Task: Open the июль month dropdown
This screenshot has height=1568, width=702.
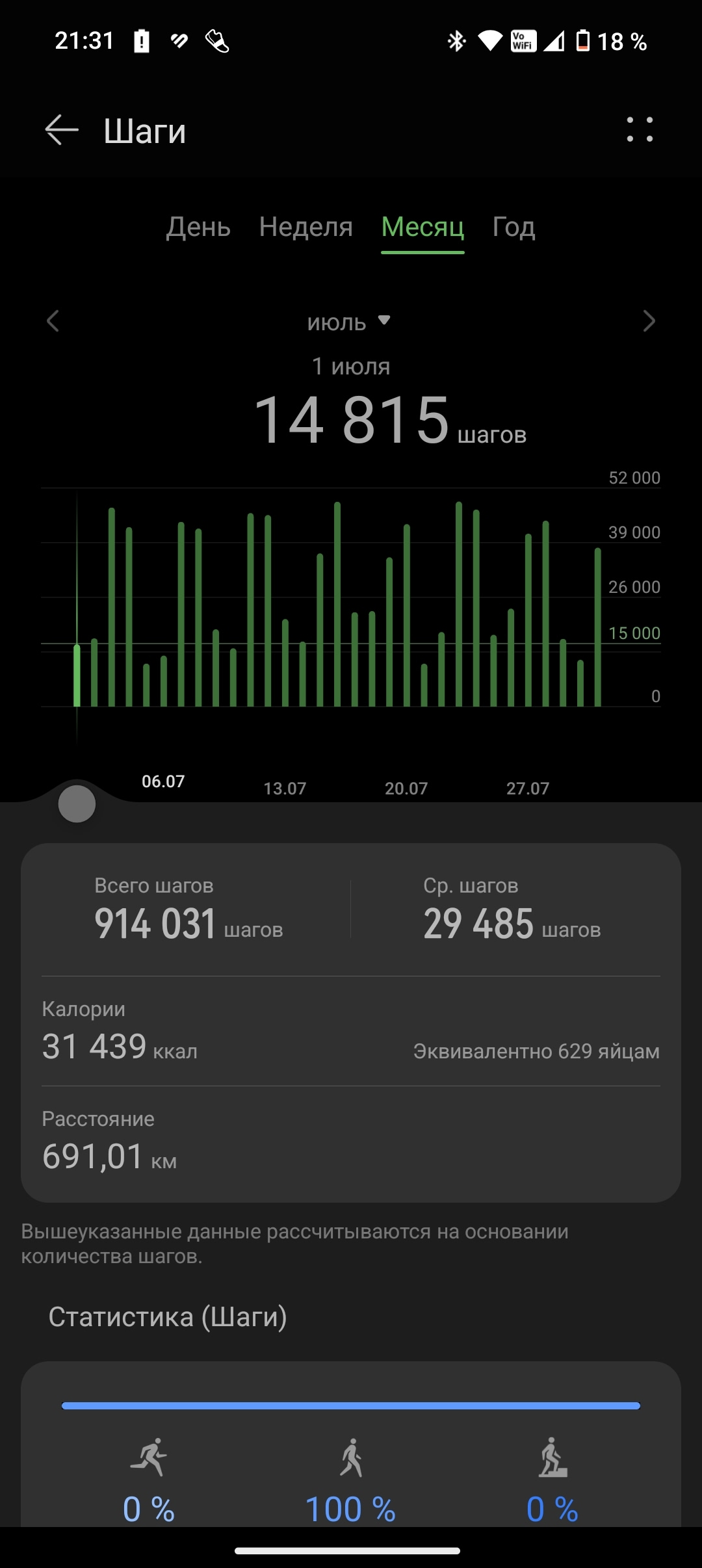Action: (349, 322)
